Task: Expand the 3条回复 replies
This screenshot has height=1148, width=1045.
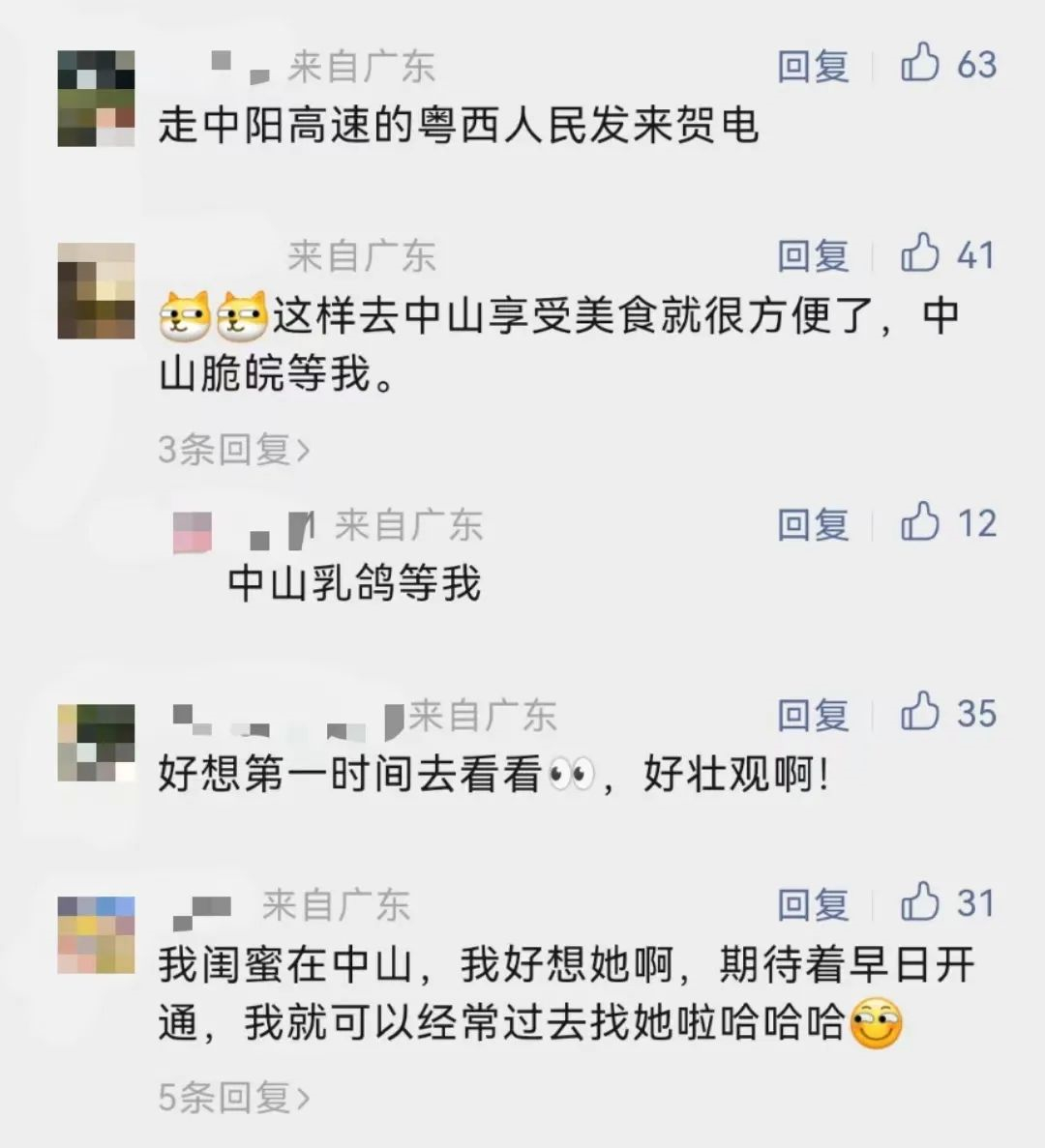Action: pyautogui.click(x=233, y=450)
